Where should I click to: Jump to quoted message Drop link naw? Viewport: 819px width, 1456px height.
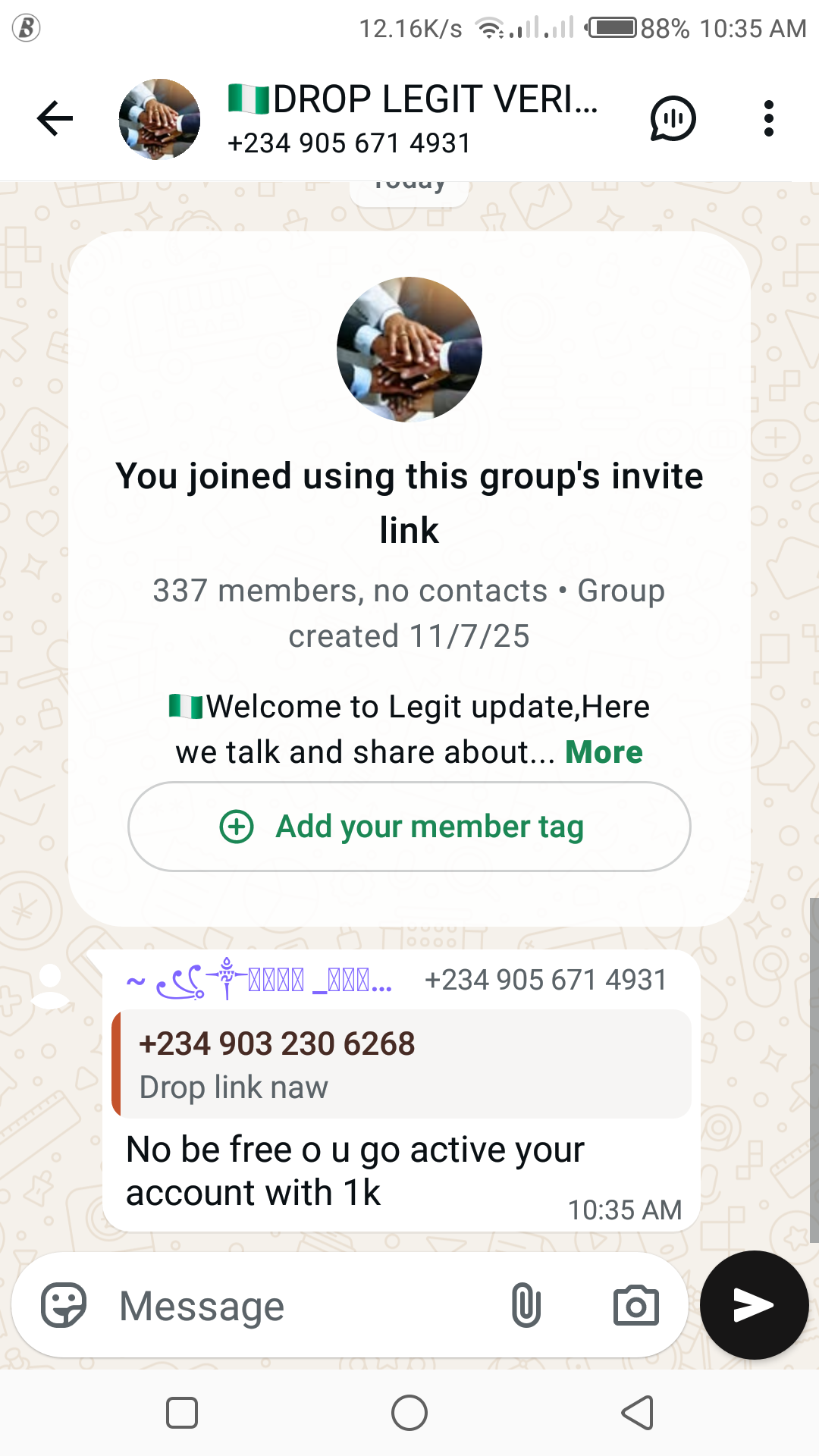pos(402,1065)
